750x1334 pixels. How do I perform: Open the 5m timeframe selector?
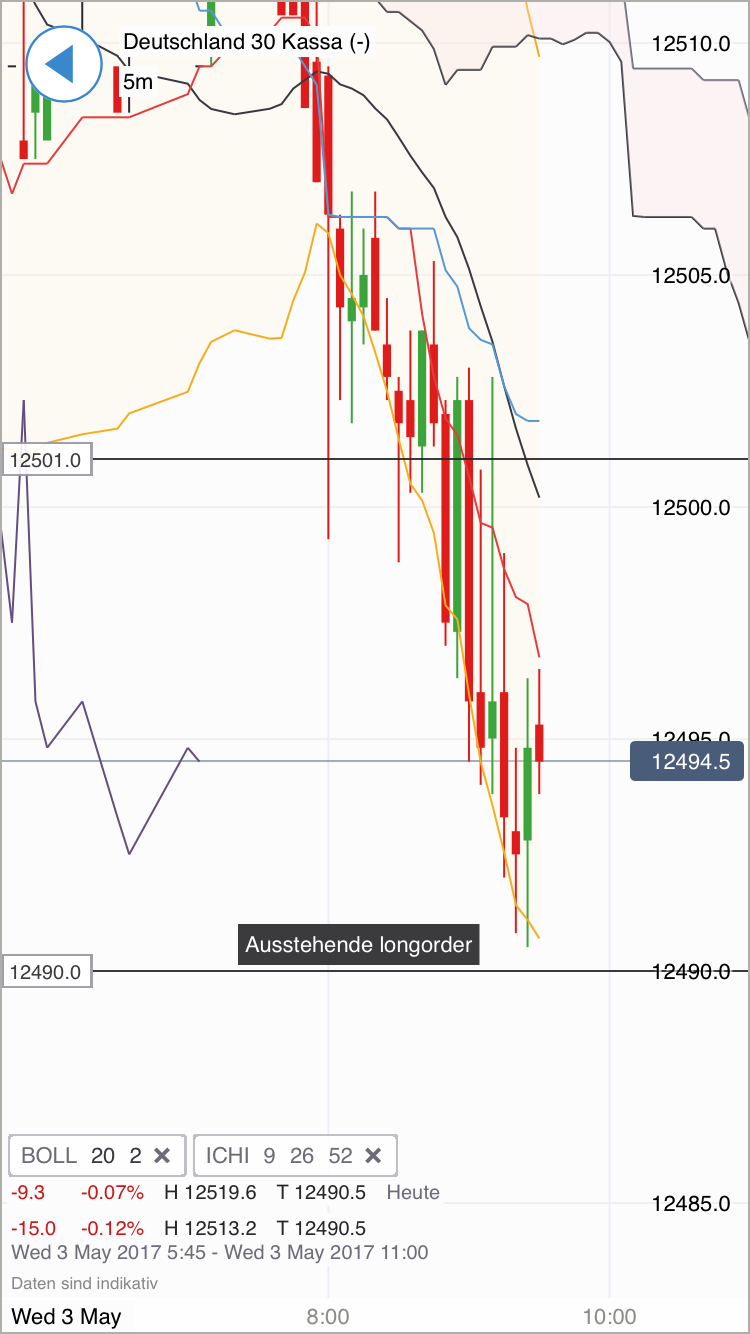137,82
